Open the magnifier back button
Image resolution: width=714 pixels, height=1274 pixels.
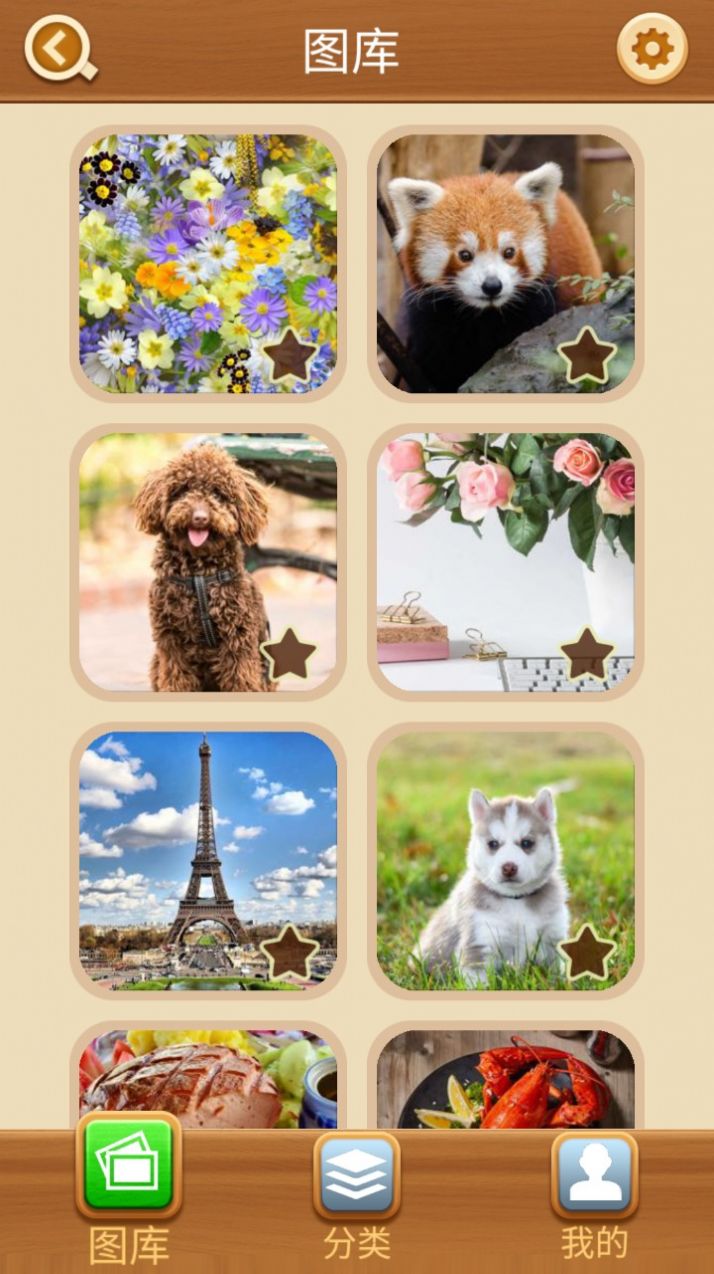click(58, 48)
